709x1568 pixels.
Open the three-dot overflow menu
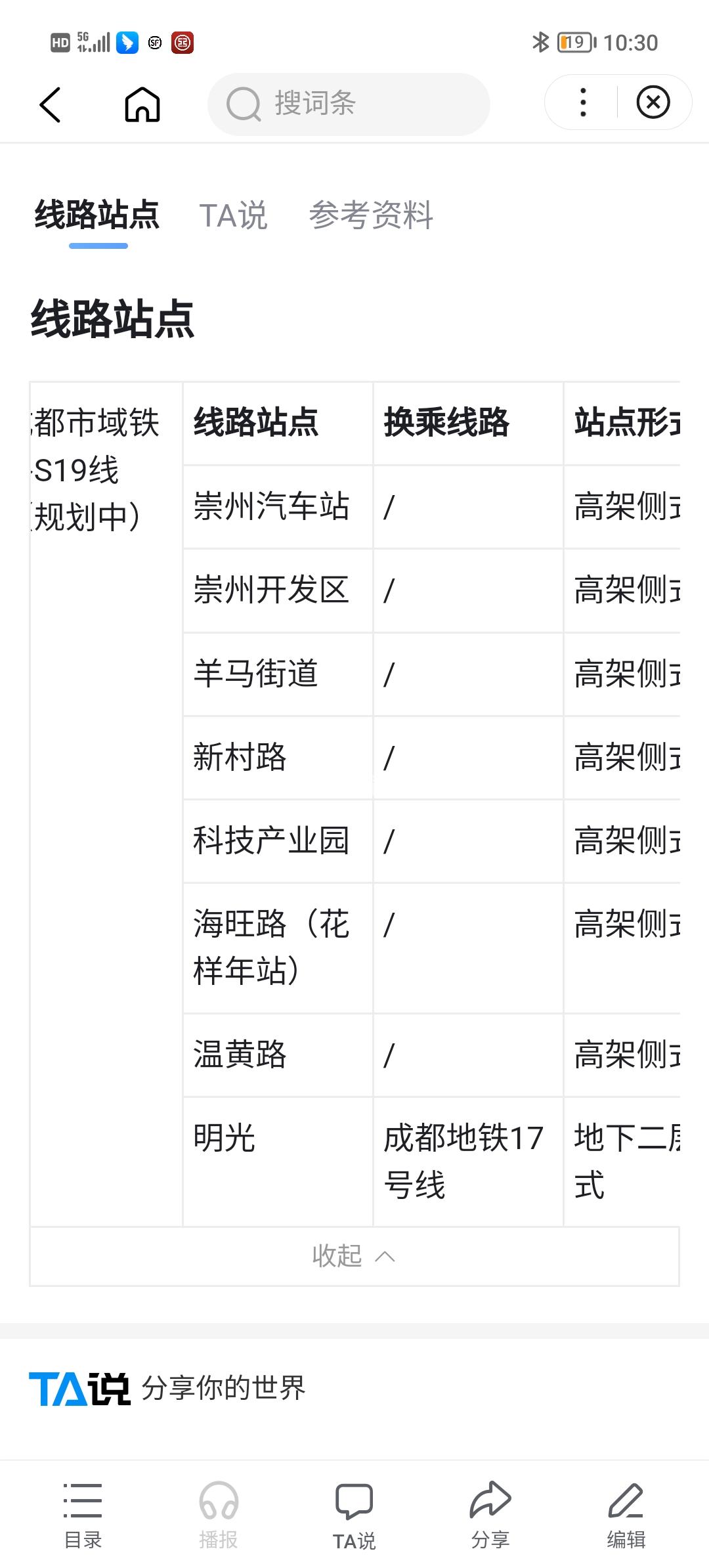(583, 102)
